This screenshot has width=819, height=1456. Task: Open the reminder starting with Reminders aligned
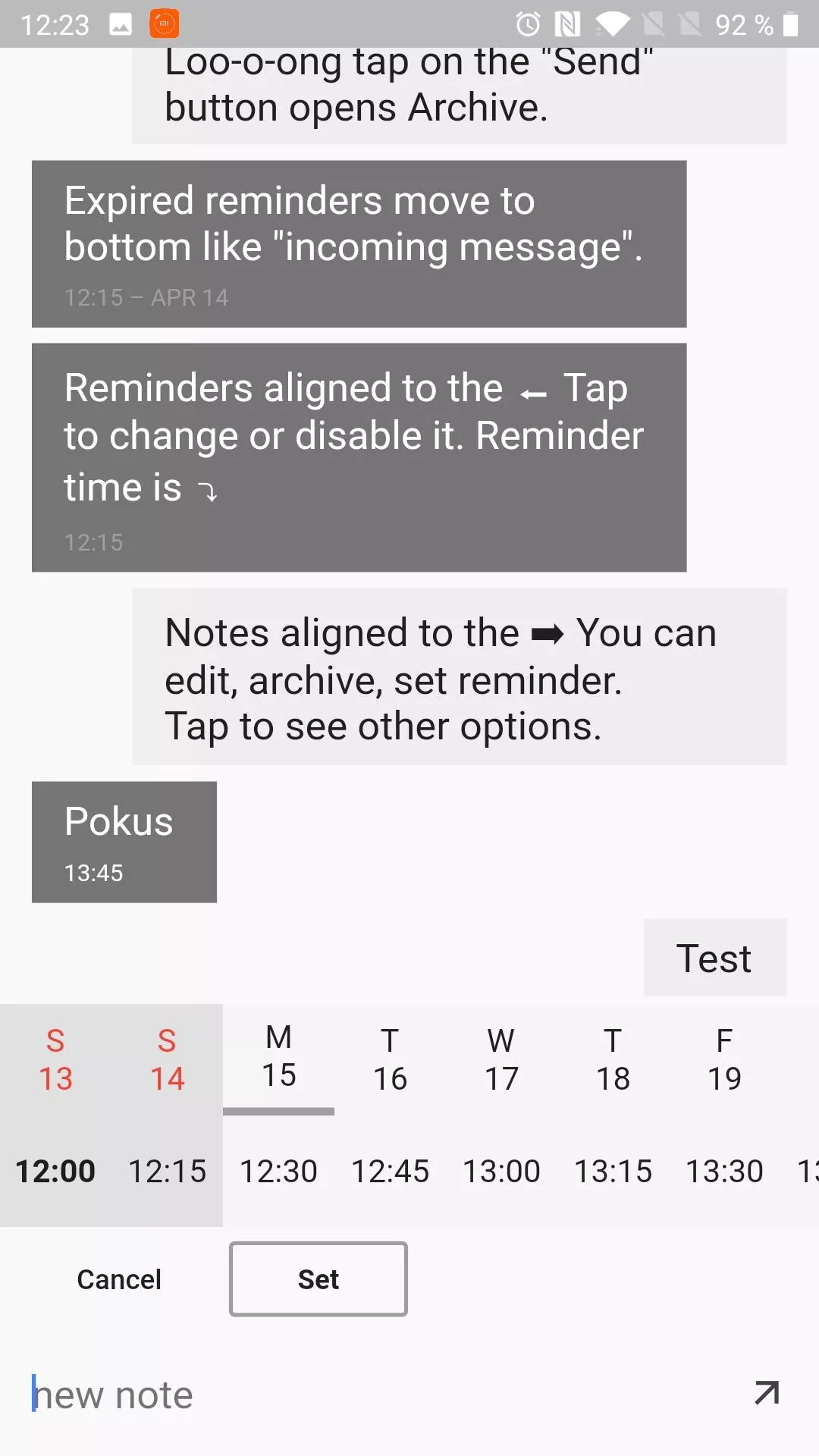coord(359,457)
